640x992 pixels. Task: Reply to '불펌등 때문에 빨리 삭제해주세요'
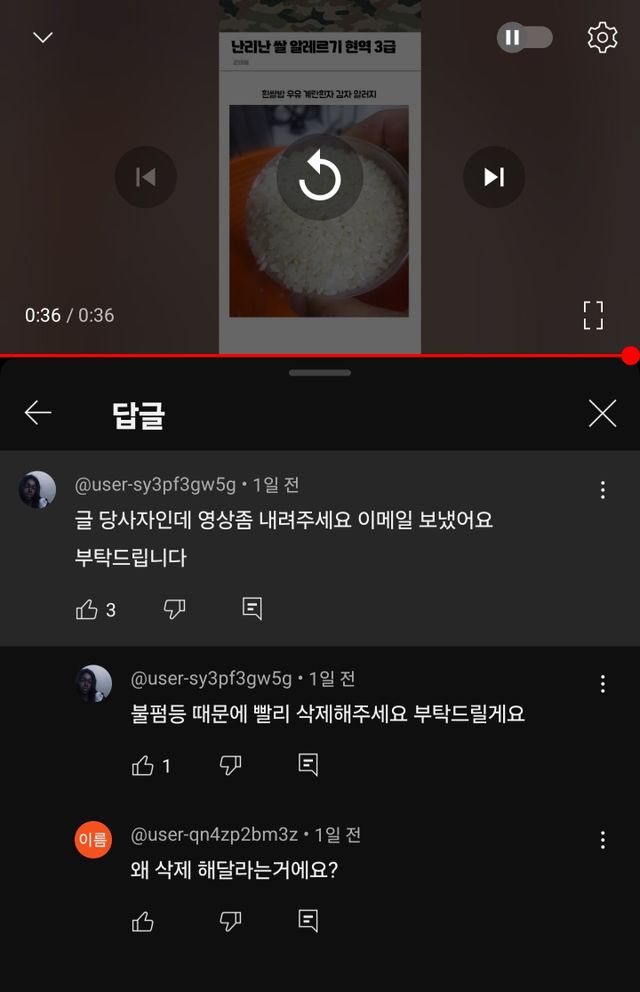click(x=308, y=765)
